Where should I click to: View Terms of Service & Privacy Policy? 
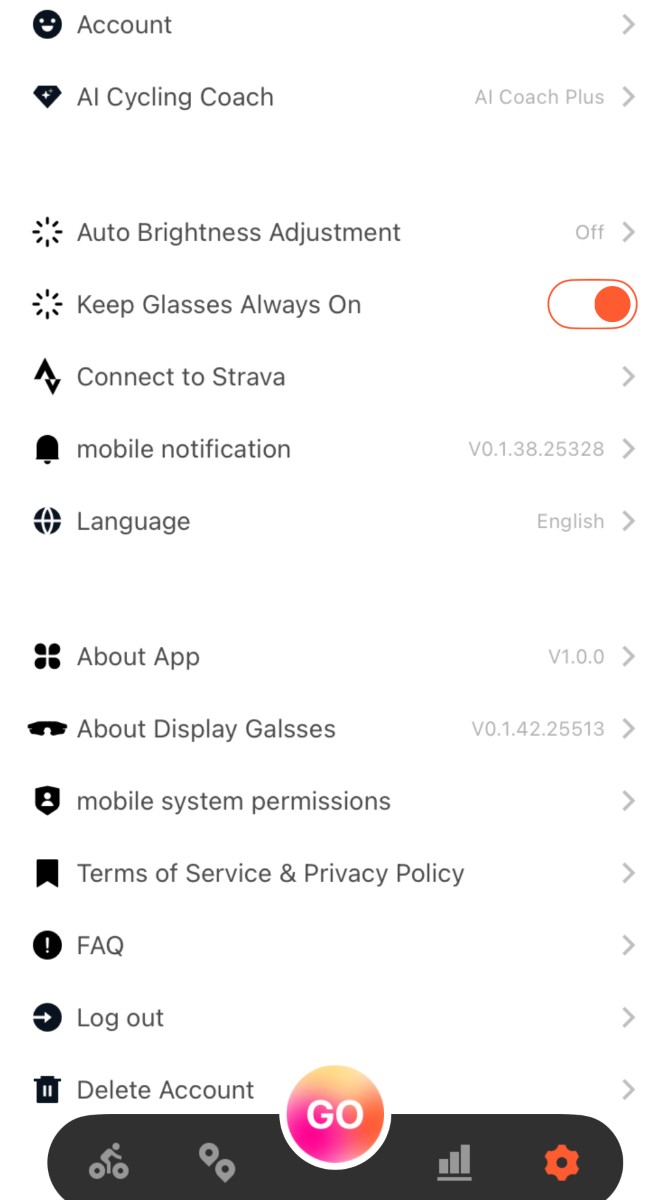pos(336,873)
